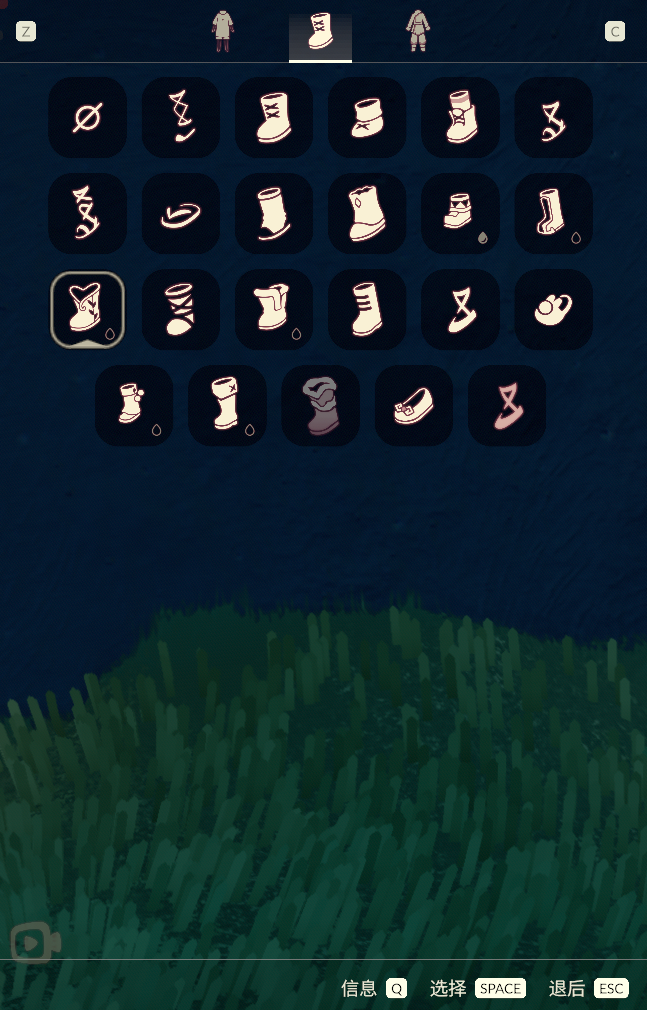Viewport: 647px width, 1010px height.
Task: Select the empty no-shoes option
Action: [87, 118]
